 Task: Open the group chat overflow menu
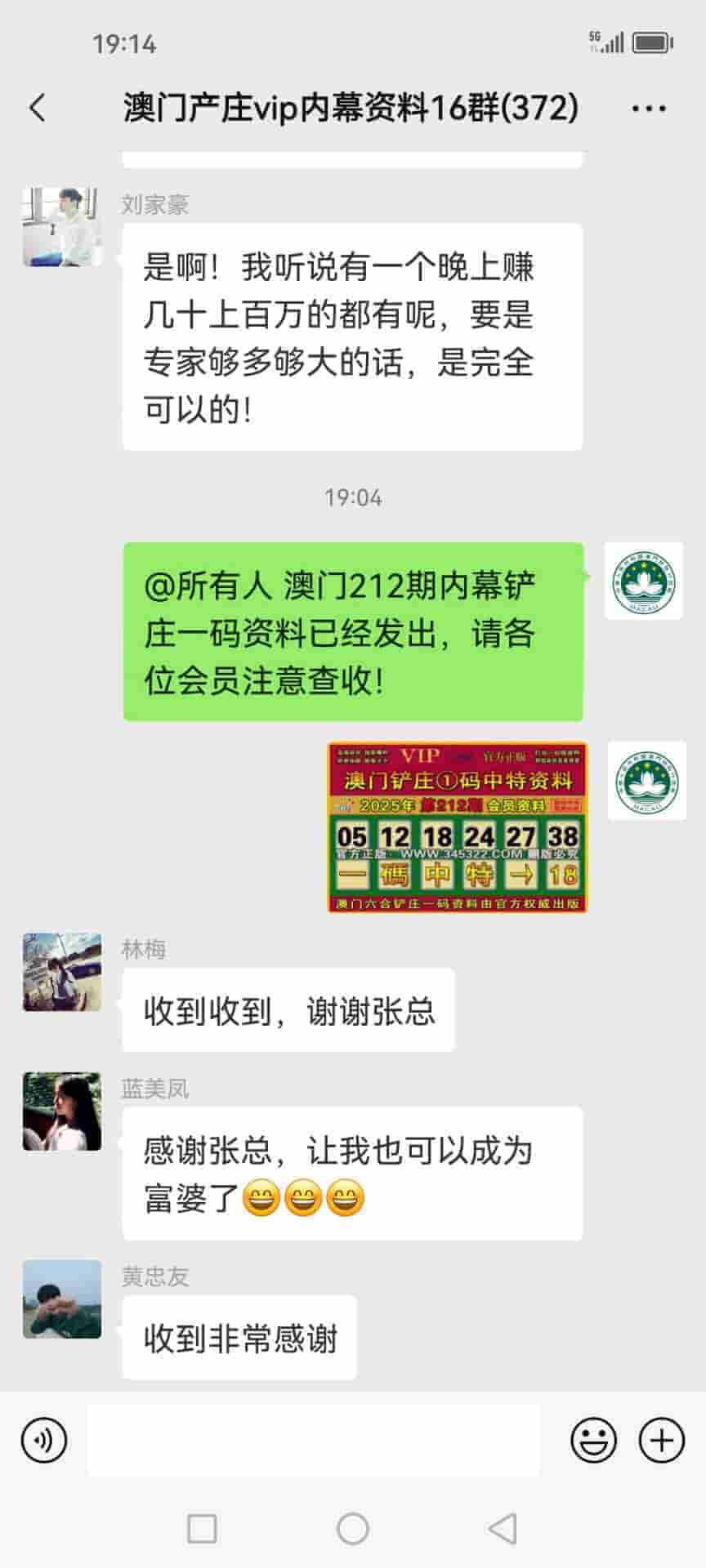(x=649, y=108)
